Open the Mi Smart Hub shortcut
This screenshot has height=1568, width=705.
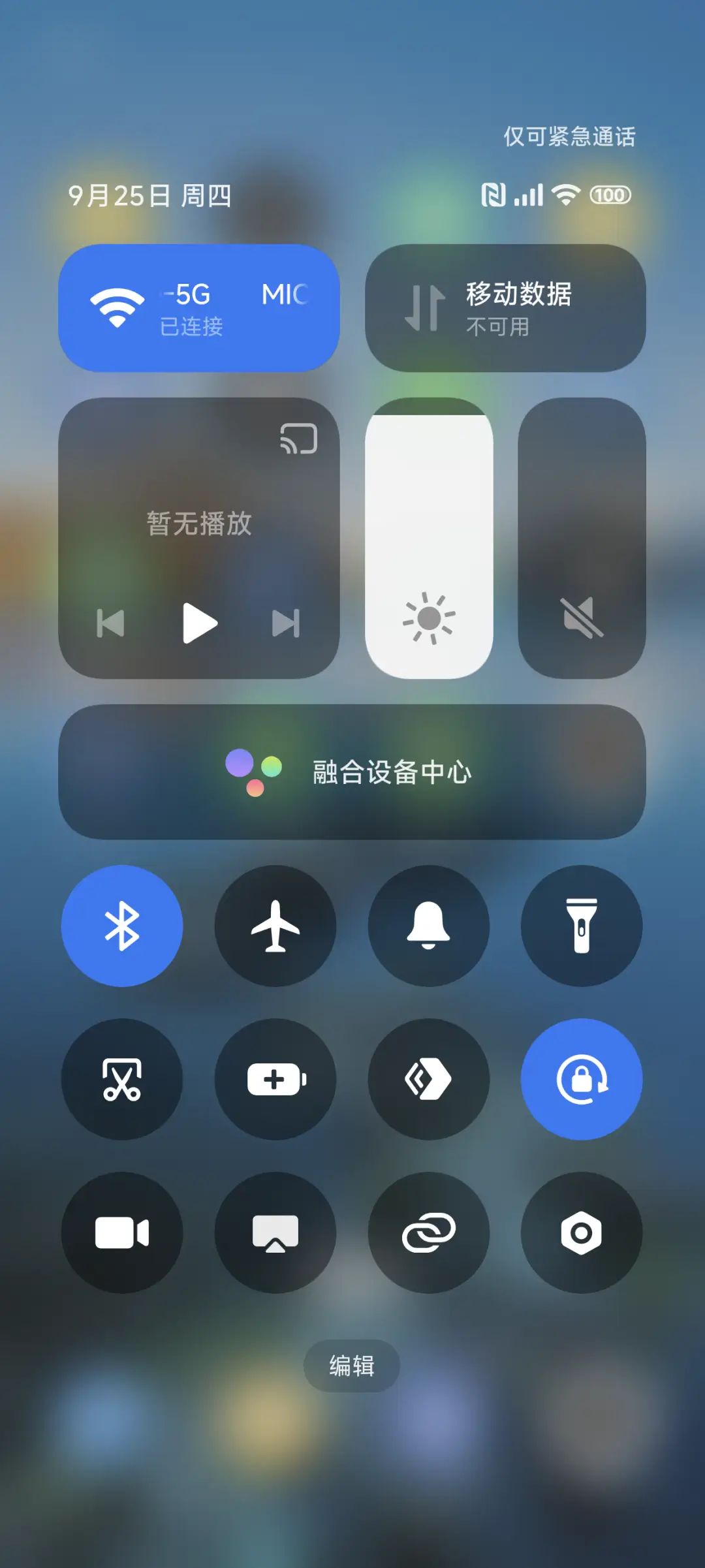coord(428,1080)
